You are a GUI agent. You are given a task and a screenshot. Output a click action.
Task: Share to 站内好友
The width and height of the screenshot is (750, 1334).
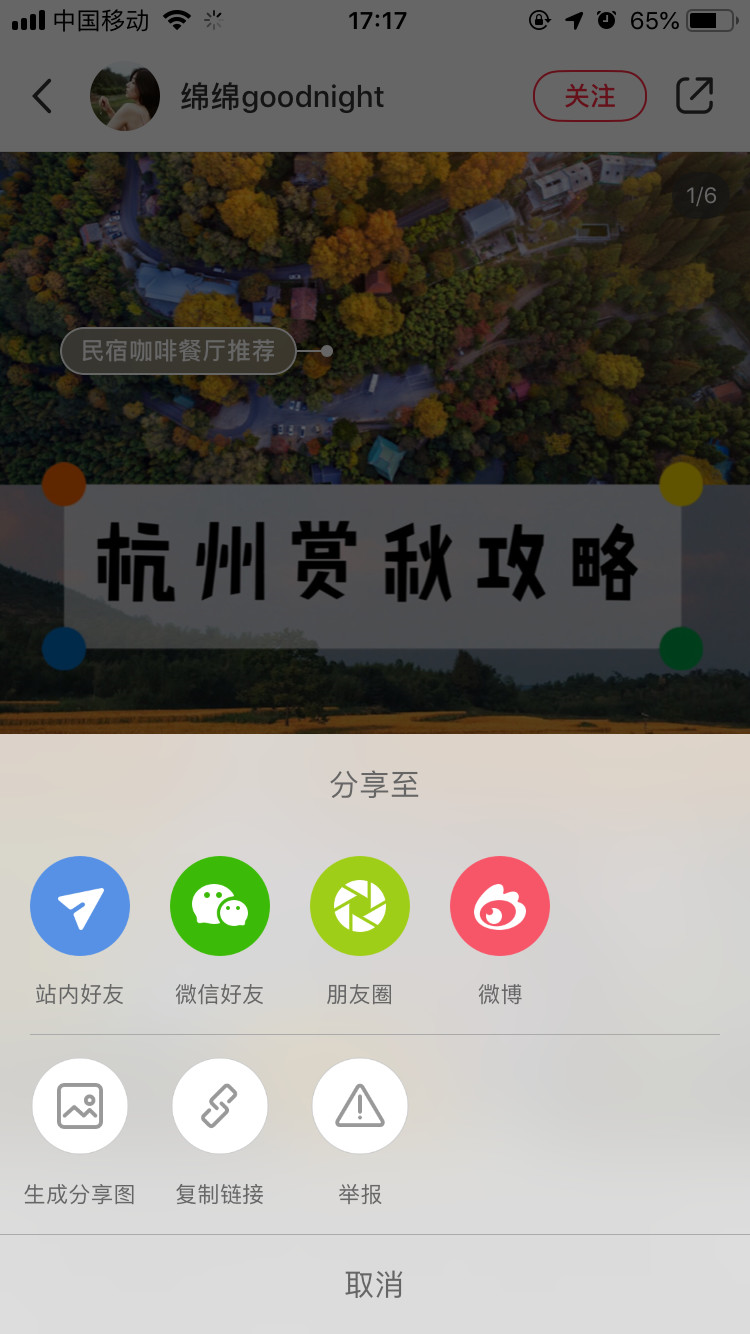(x=80, y=906)
